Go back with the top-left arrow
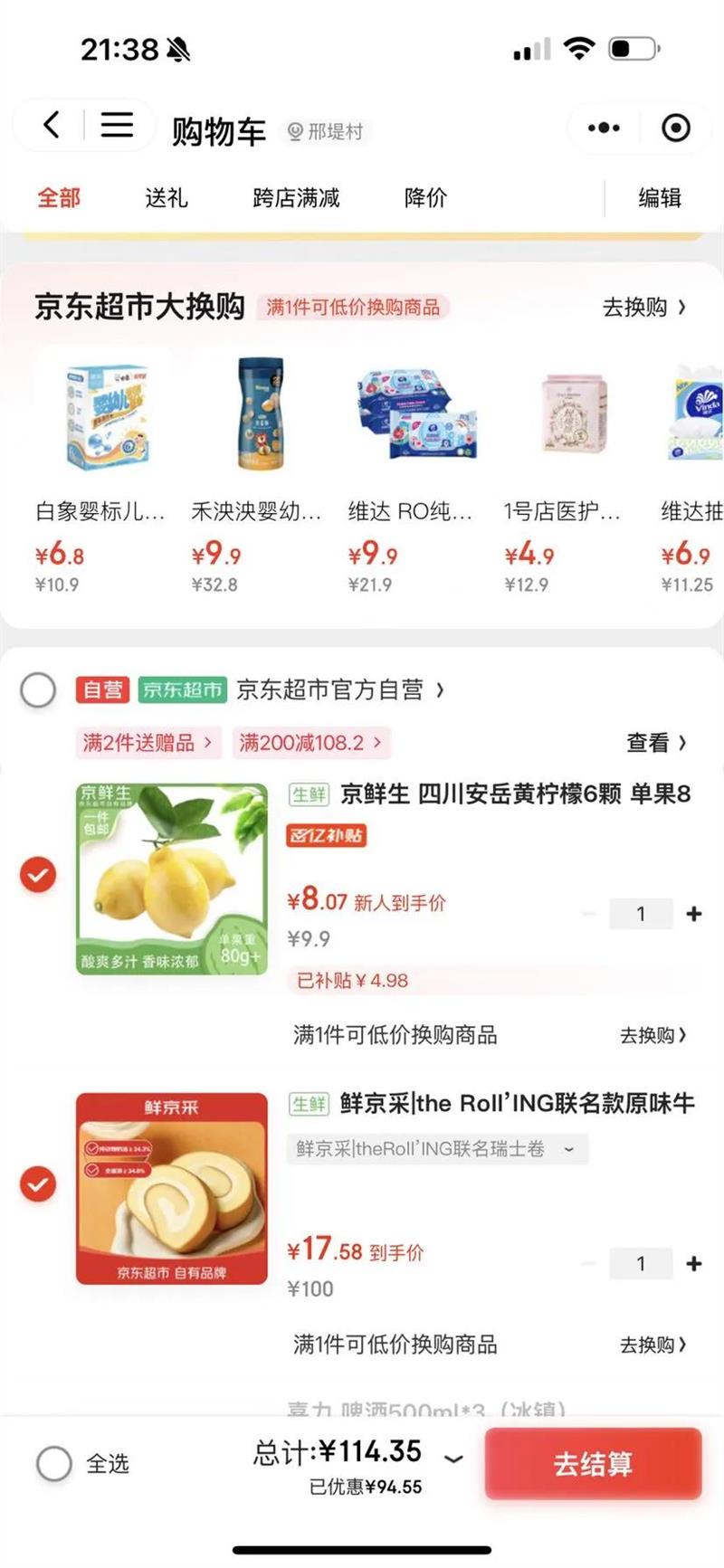The image size is (724, 1568). point(52,126)
